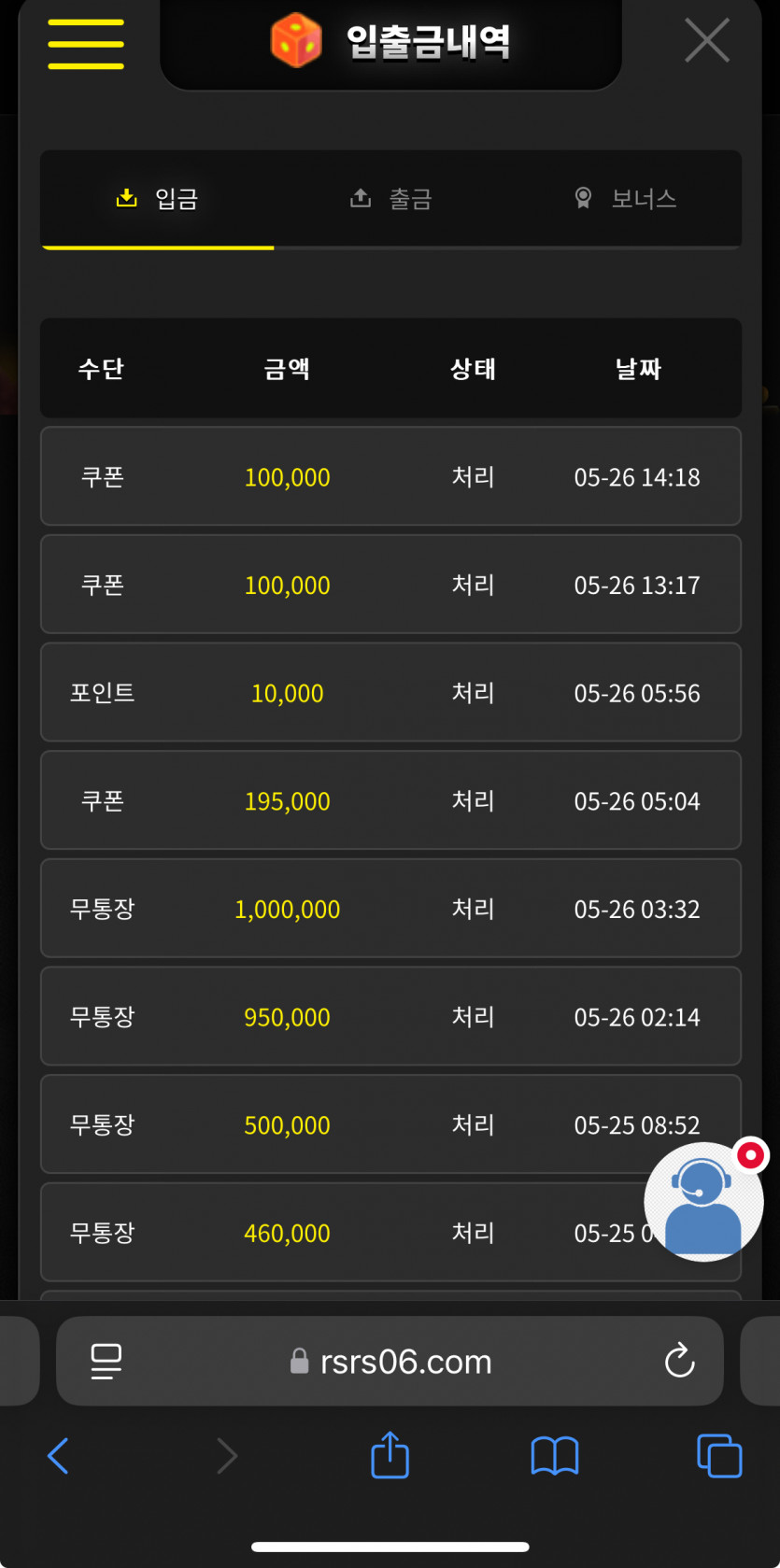Select the 입금 tab
Image resolution: width=780 pixels, height=1568 pixels.
tap(157, 199)
